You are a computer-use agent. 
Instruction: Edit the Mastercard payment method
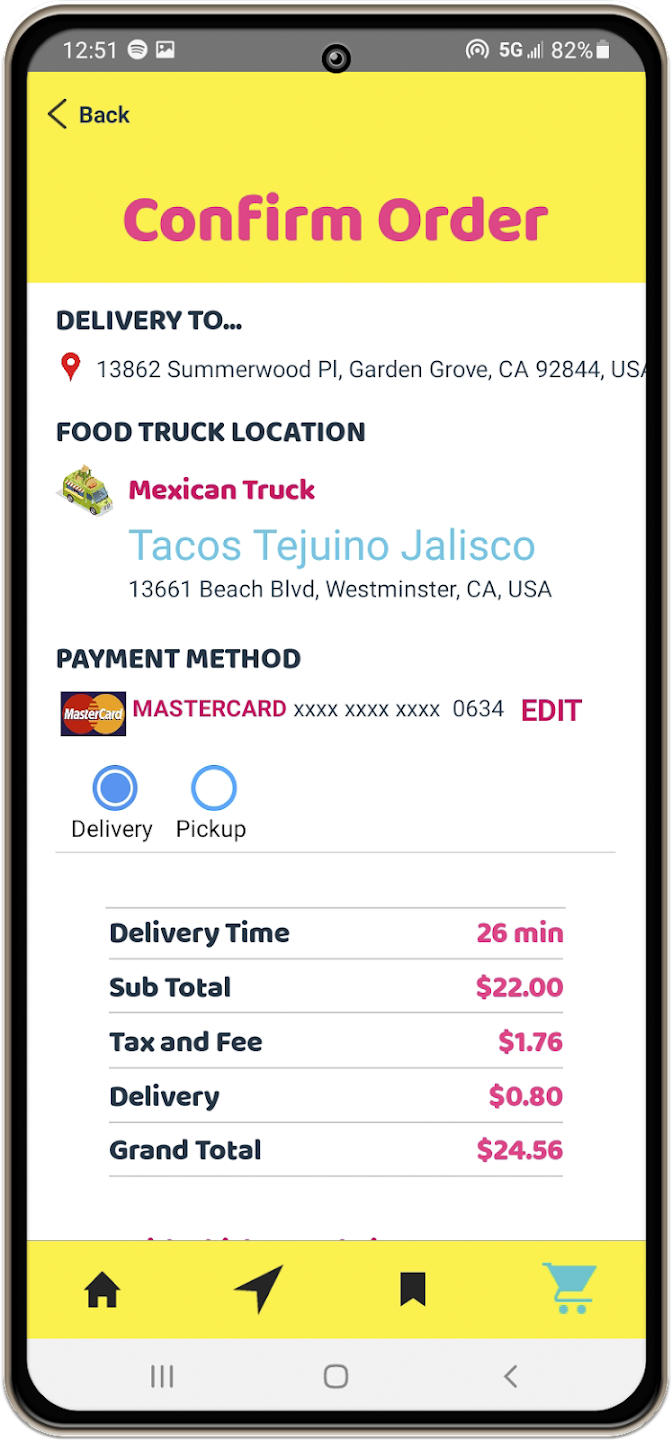(551, 711)
